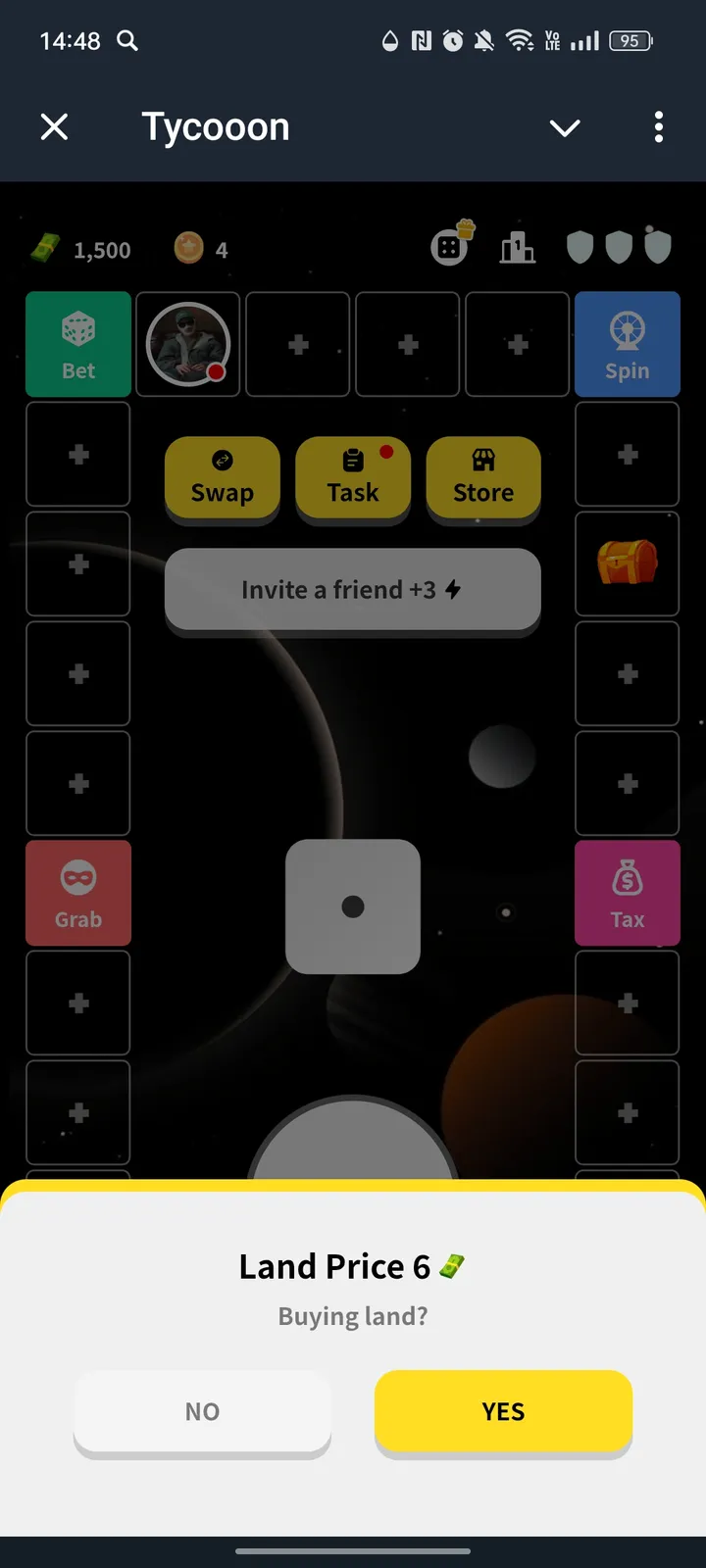
Task: Open the Task list
Action: [x=353, y=477]
